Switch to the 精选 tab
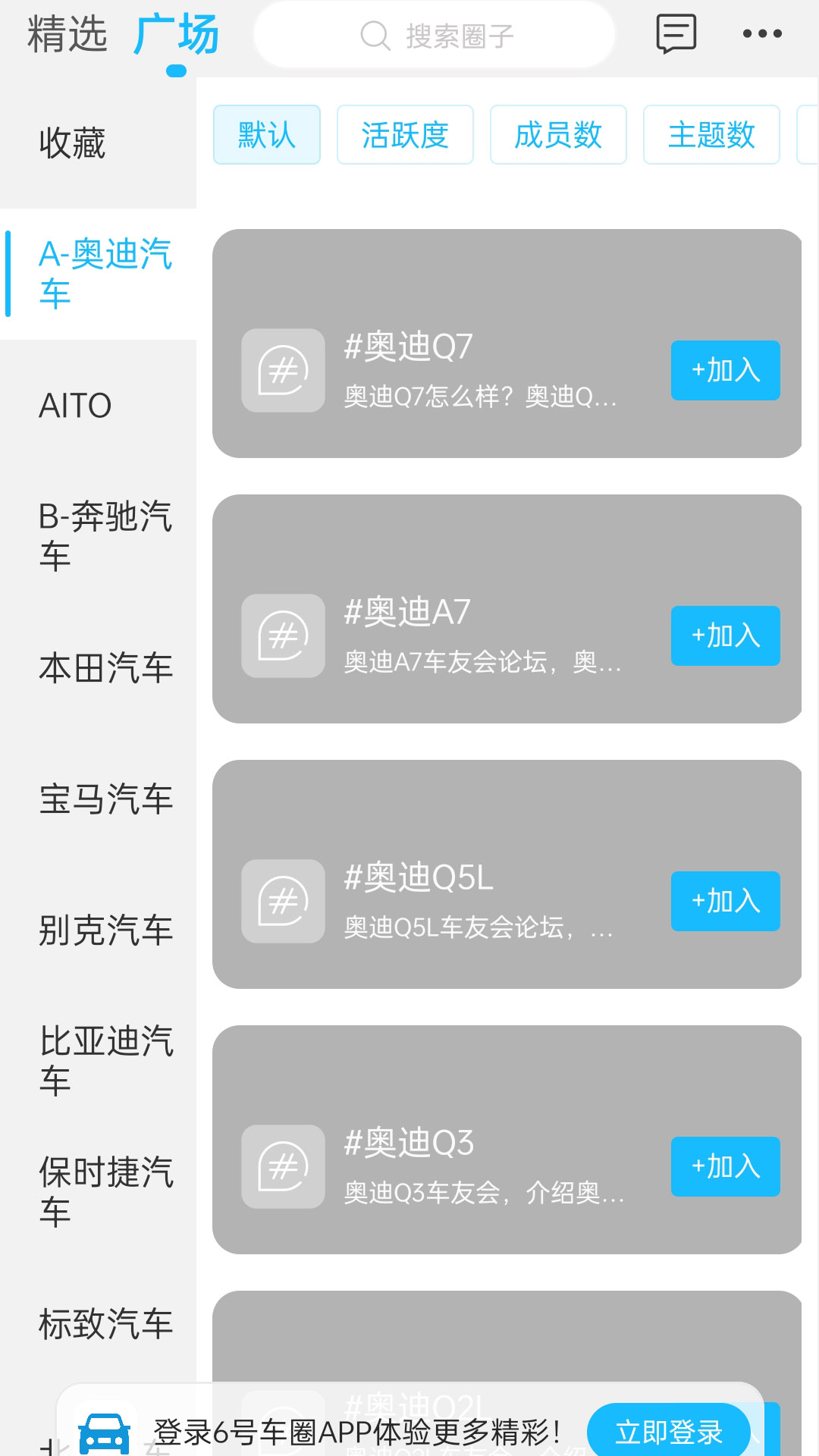 (67, 33)
